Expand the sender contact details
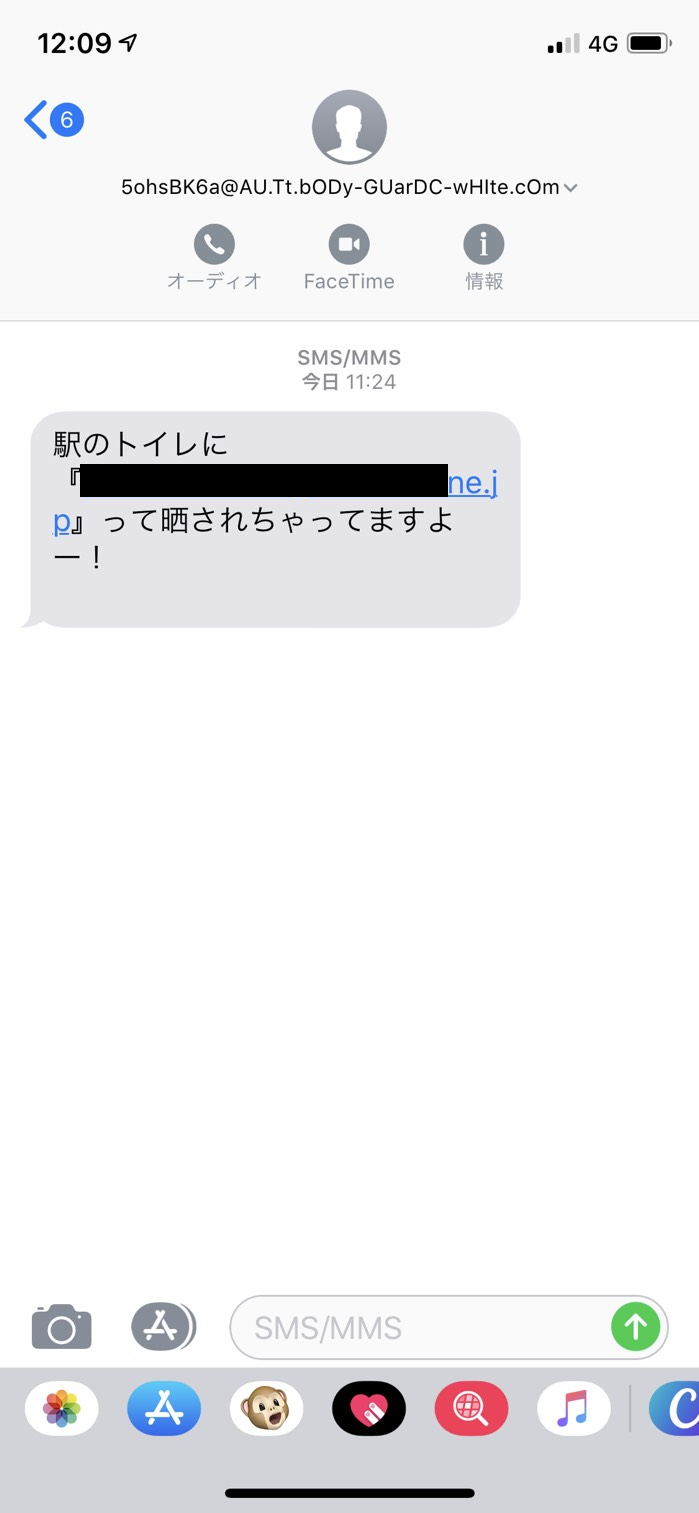 pos(349,187)
